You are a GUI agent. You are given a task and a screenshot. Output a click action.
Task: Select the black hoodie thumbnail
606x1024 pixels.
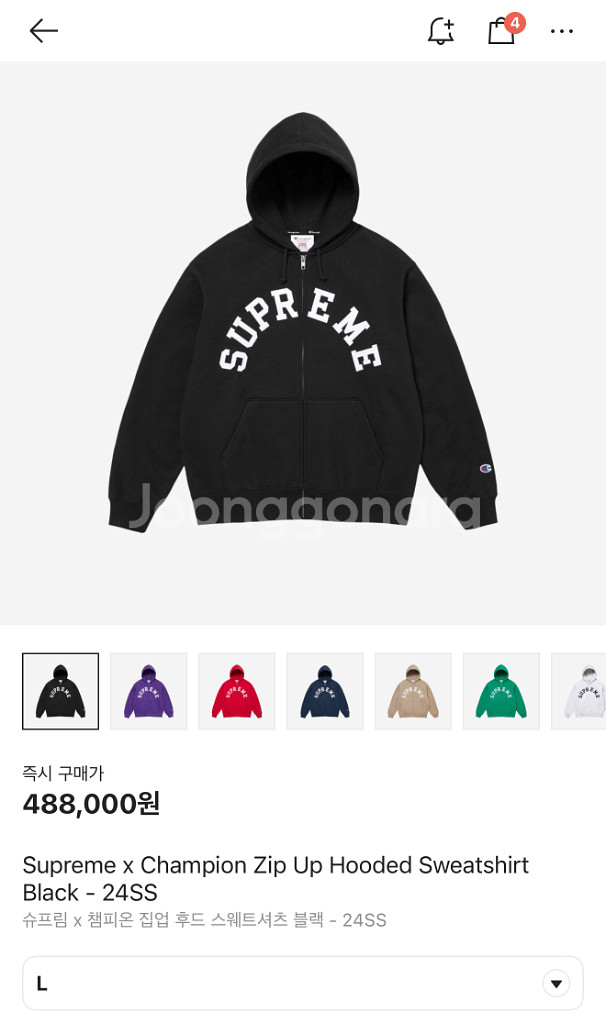[x=61, y=691]
